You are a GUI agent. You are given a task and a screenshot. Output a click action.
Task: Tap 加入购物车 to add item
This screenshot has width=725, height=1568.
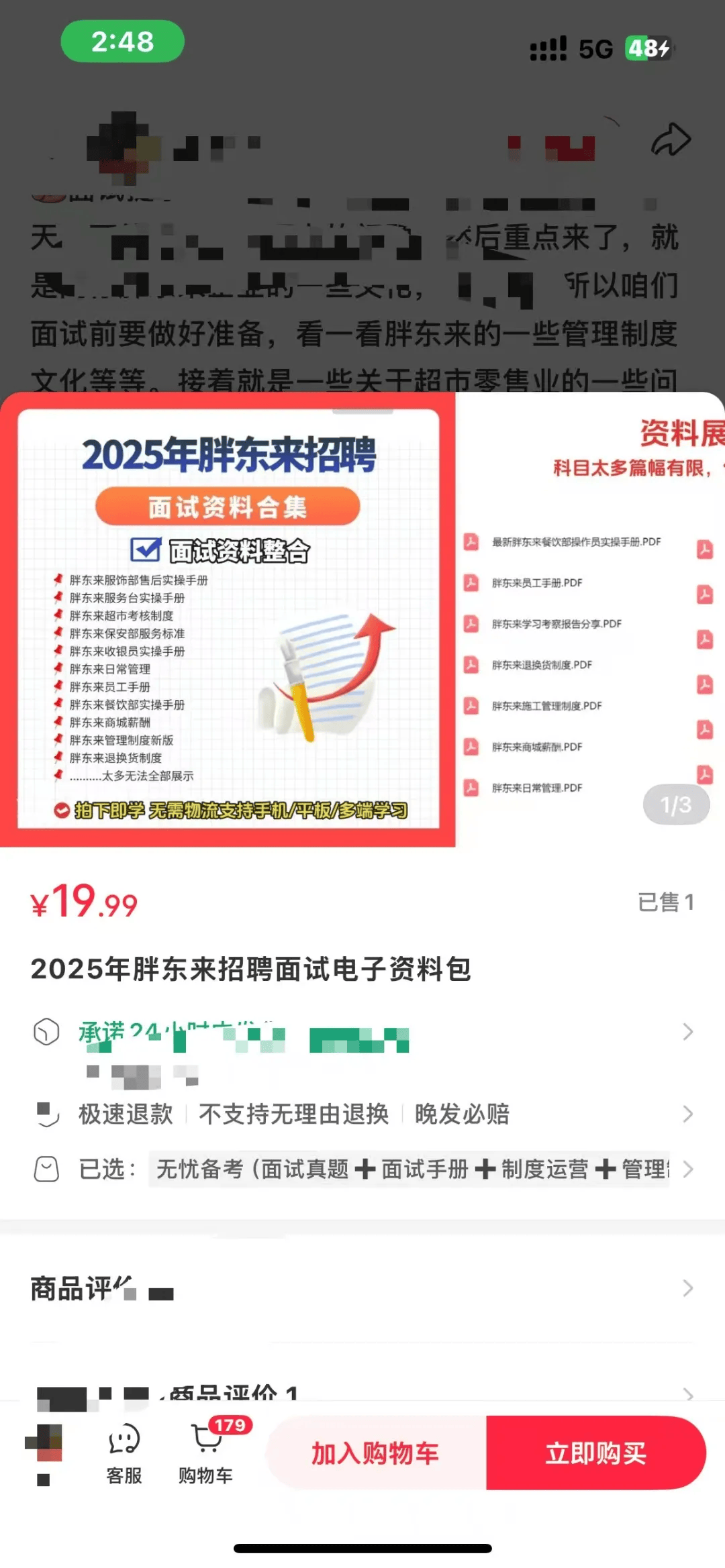375,1453
